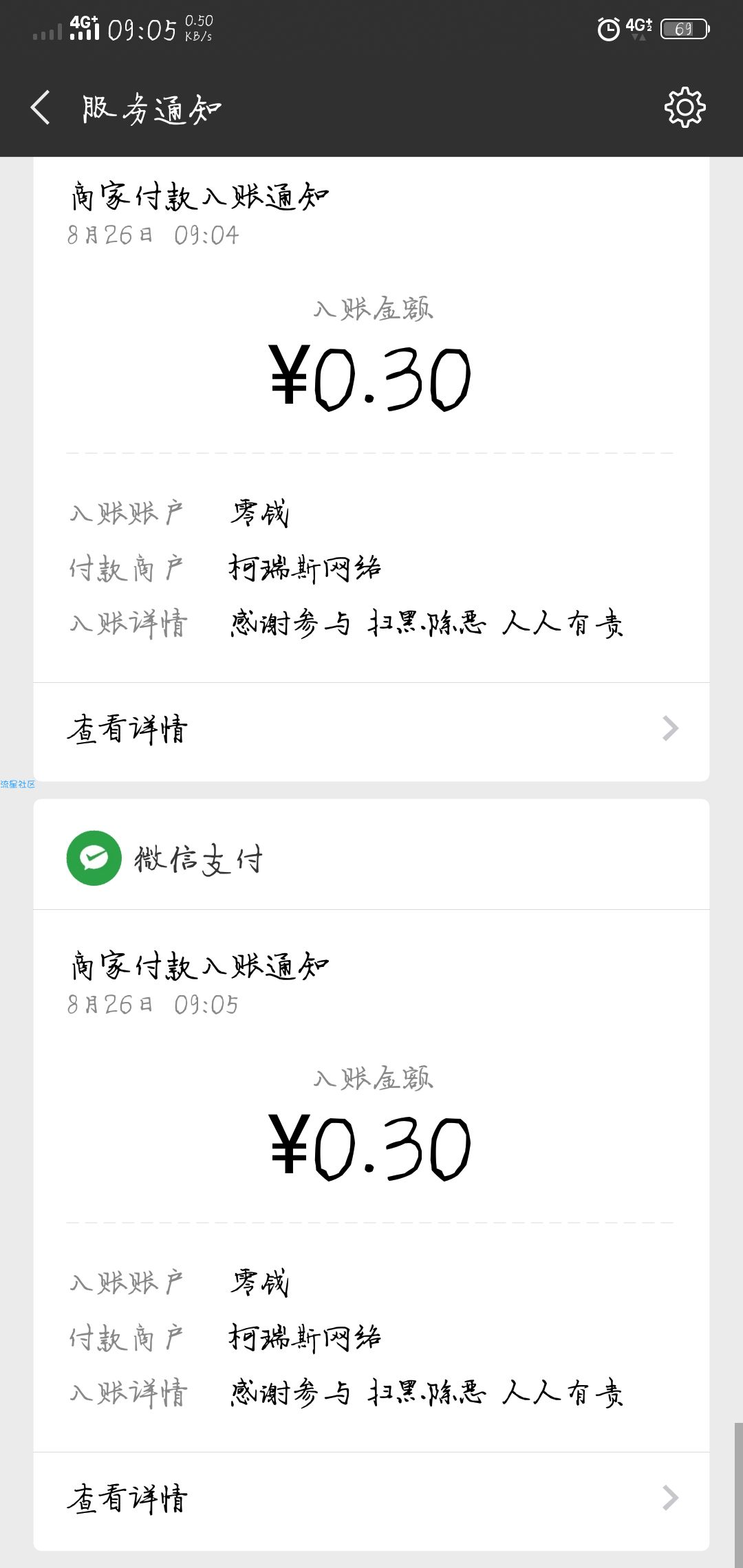This screenshot has height=1568, width=743.
Task: Open the settings gear icon
Action: 685,107
